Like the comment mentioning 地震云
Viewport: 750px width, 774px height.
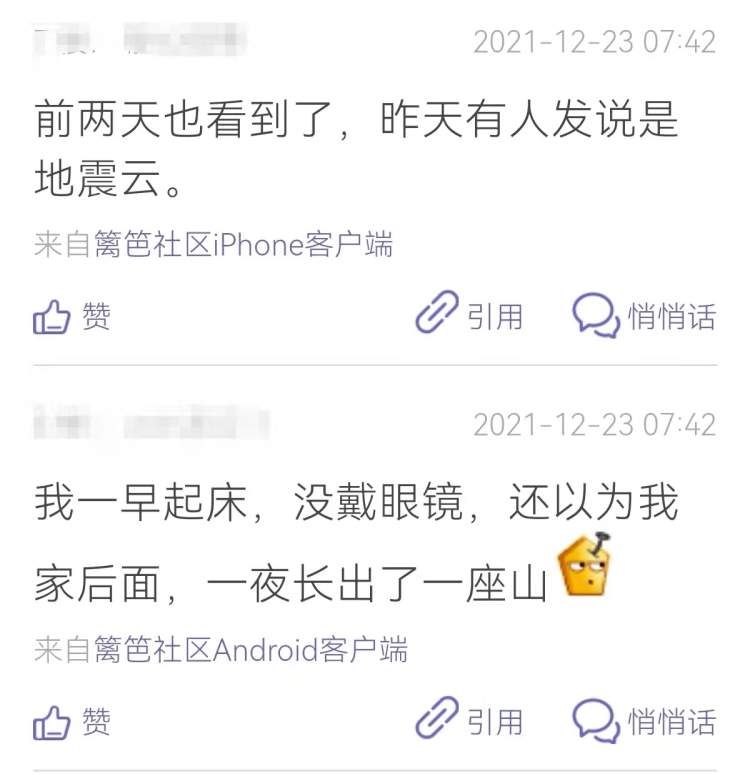[71, 316]
